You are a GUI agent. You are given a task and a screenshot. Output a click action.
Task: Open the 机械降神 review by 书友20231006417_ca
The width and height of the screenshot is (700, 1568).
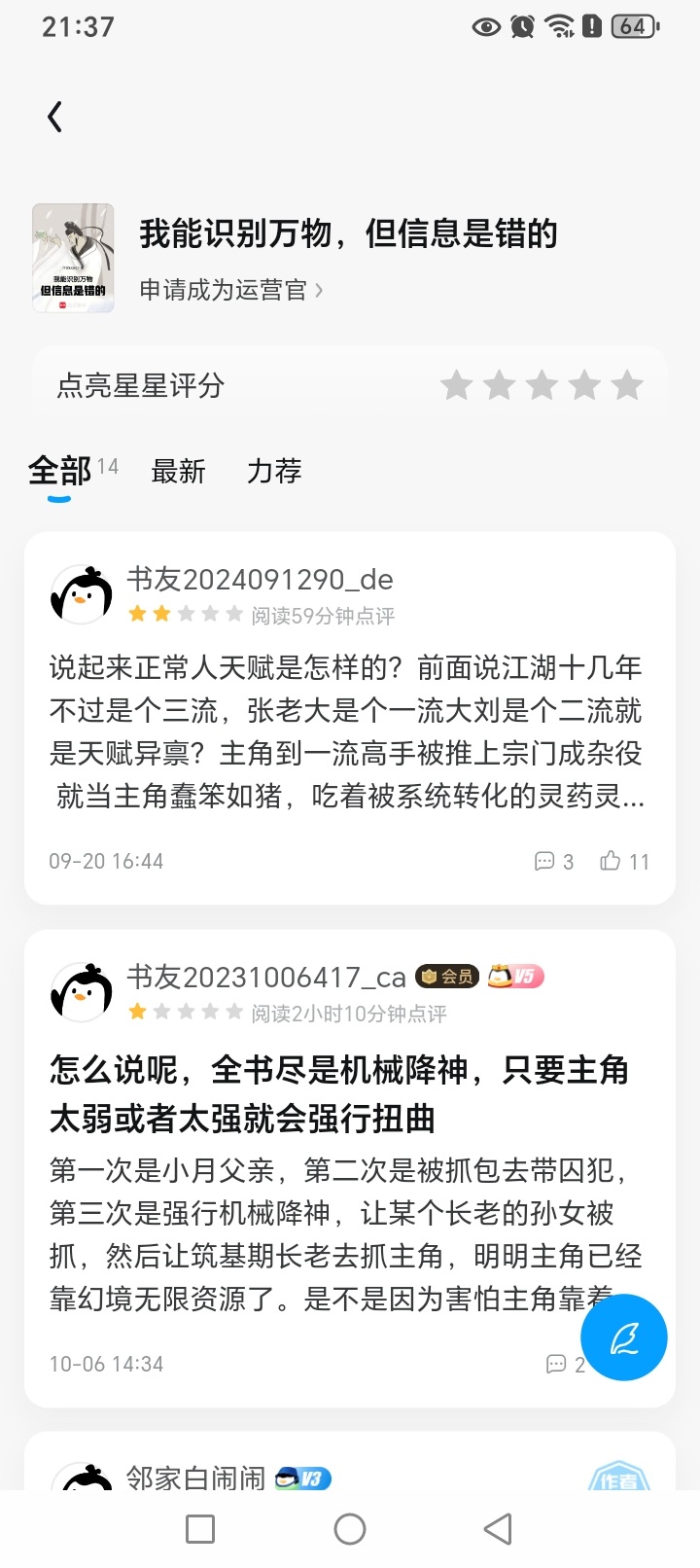340,1094
